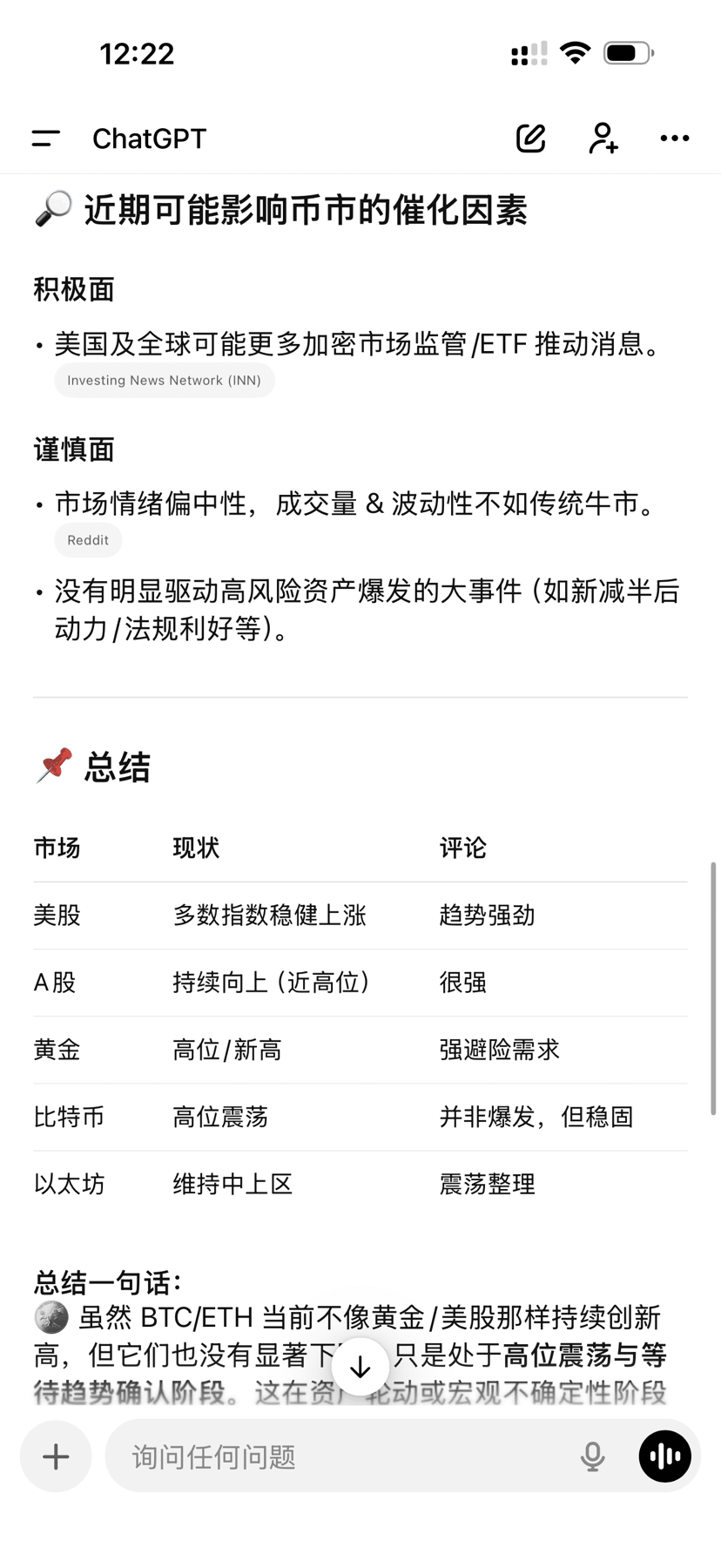Open the conversation options ellipsis menu
This screenshot has width=721, height=1568.
(x=674, y=138)
